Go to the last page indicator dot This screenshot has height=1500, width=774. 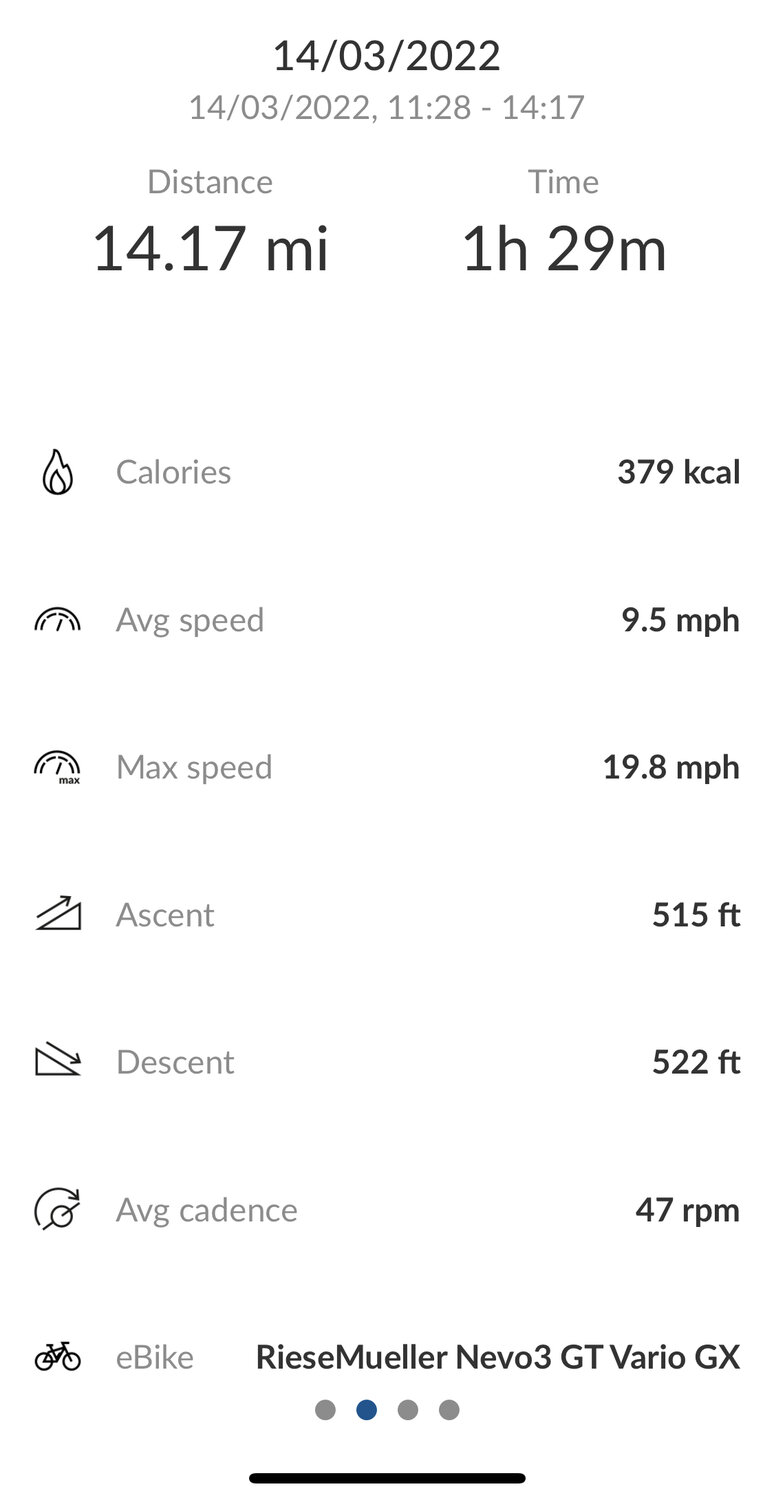[449, 1410]
